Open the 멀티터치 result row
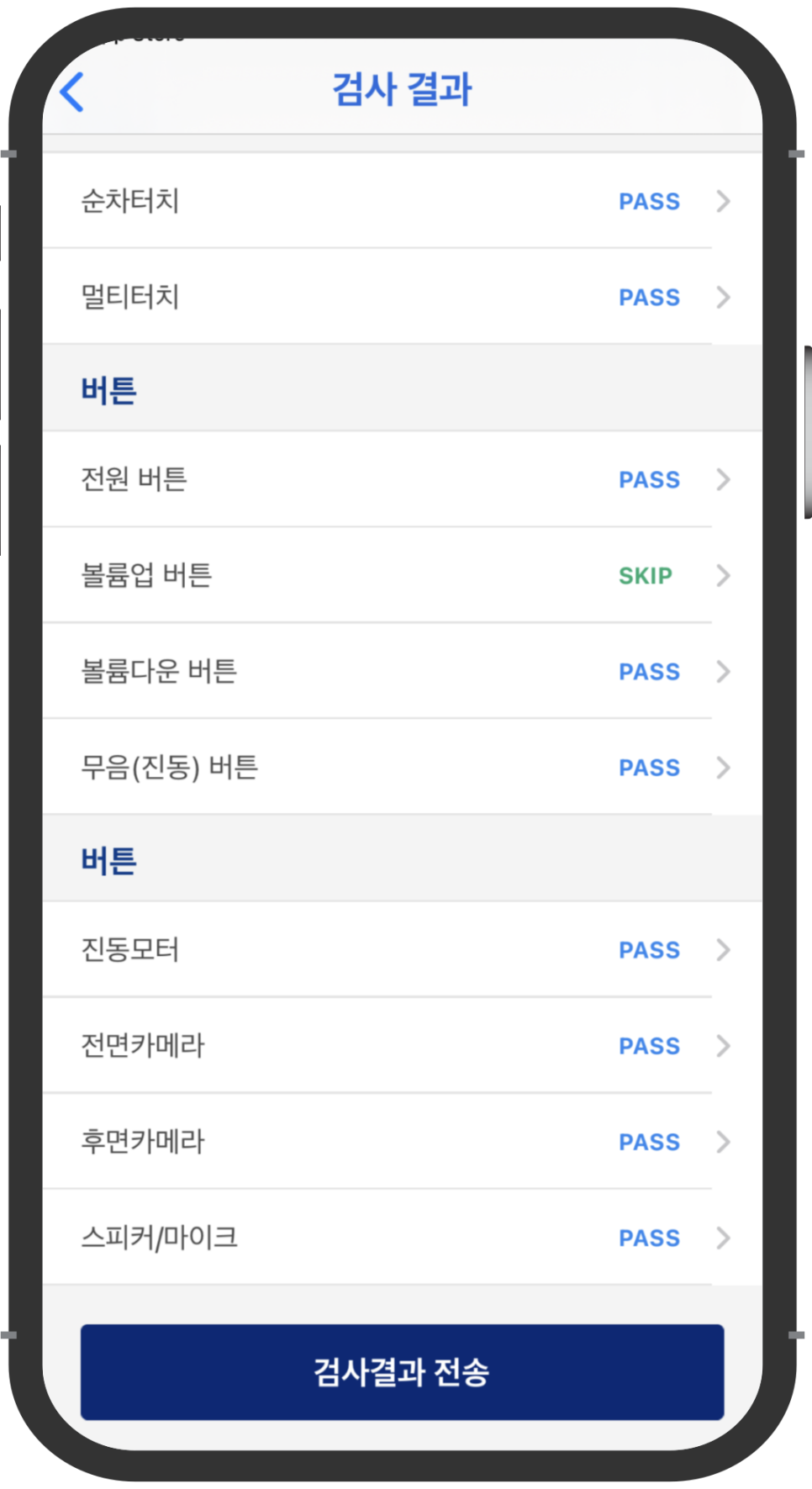Viewport: 812px width, 1489px height. coord(403,297)
